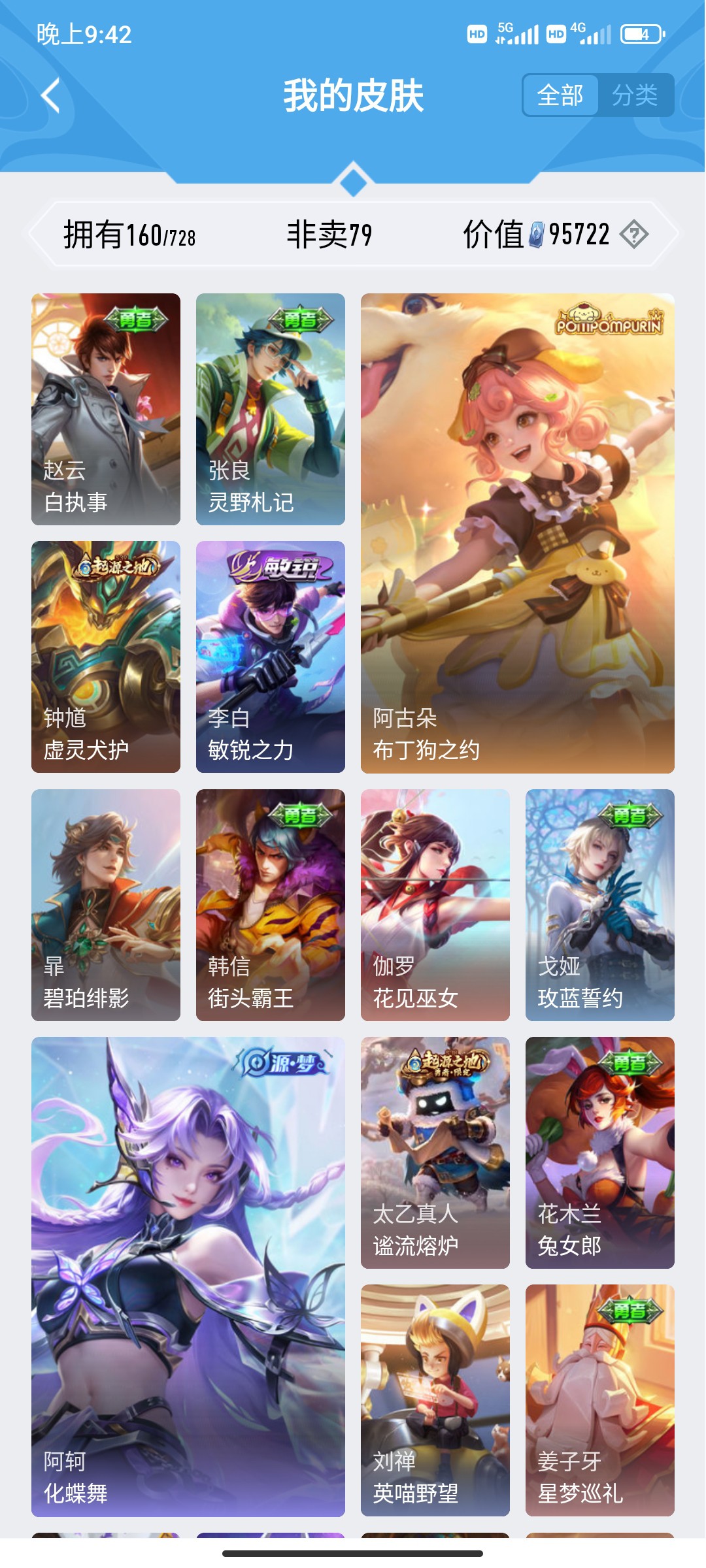The height and width of the screenshot is (1568, 706).
Task: Open 太乙真人 谧流熔炉 skin card
Action: 435,1152
